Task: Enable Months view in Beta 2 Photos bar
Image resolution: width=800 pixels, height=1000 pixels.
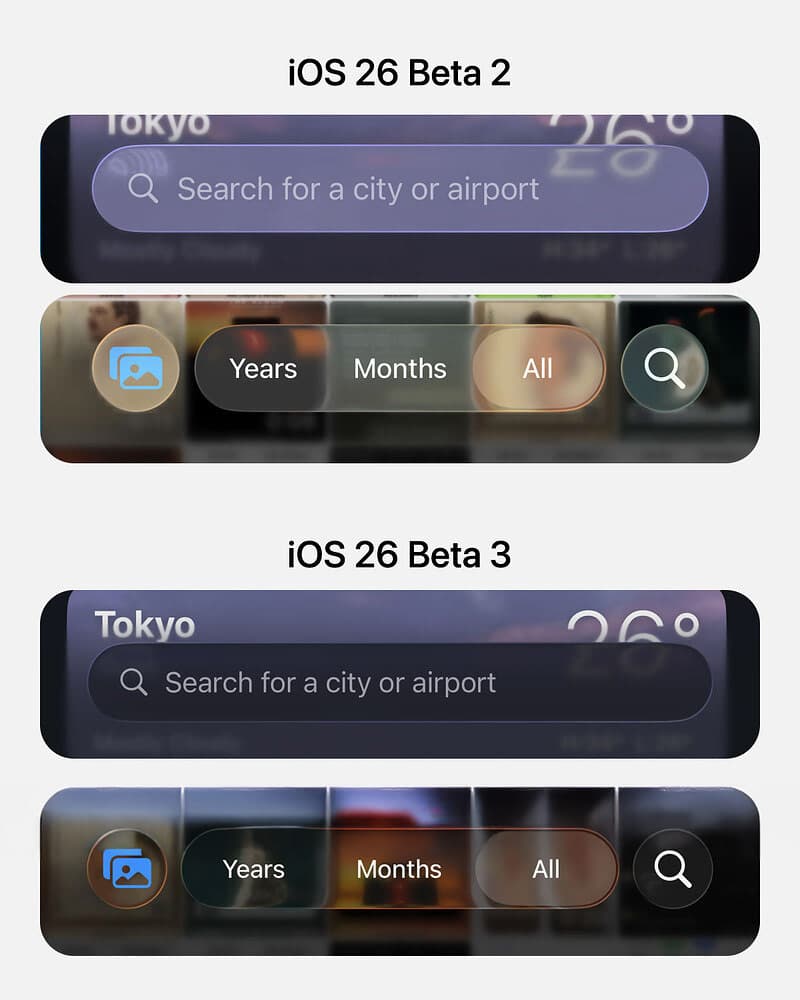Action: tap(399, 369)
